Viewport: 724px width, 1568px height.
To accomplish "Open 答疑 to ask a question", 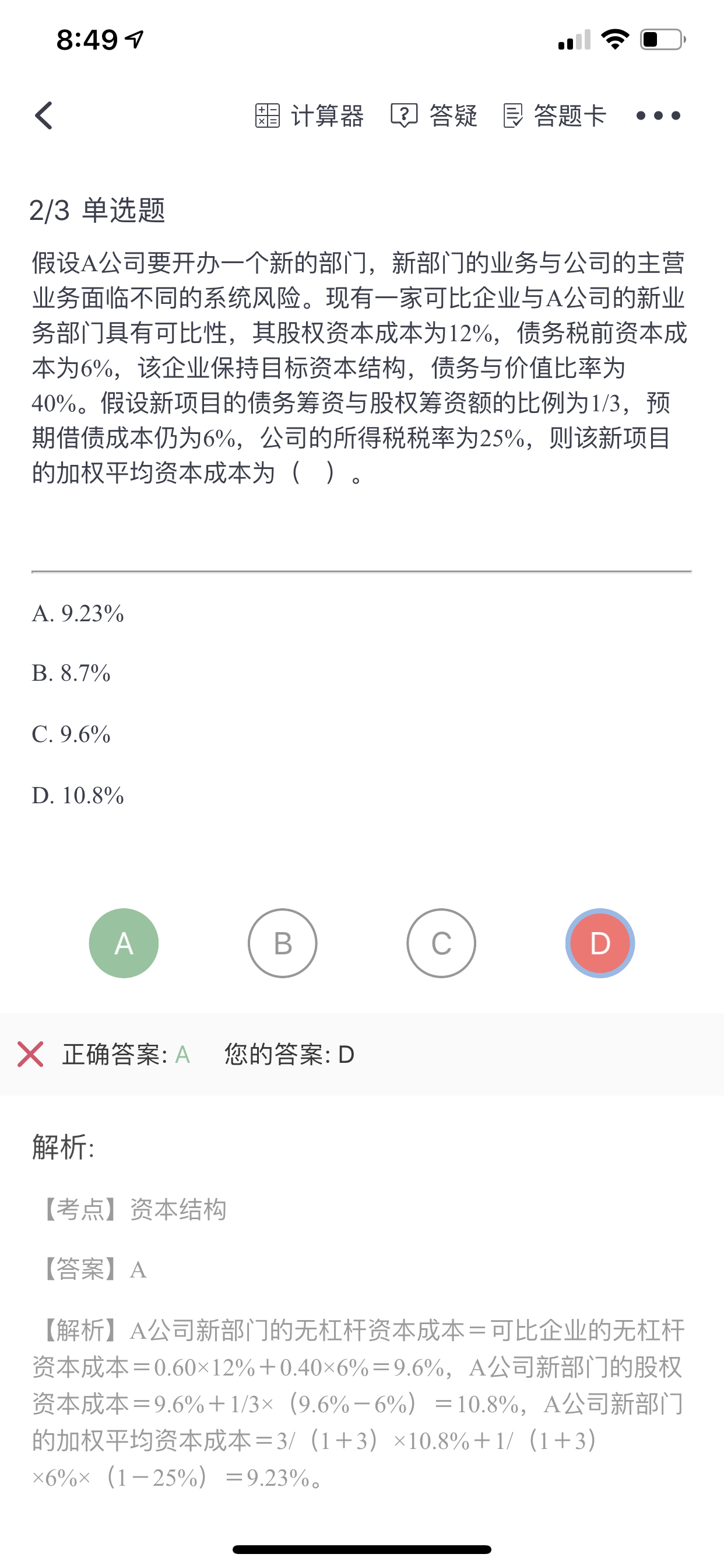I will (434, 116).
